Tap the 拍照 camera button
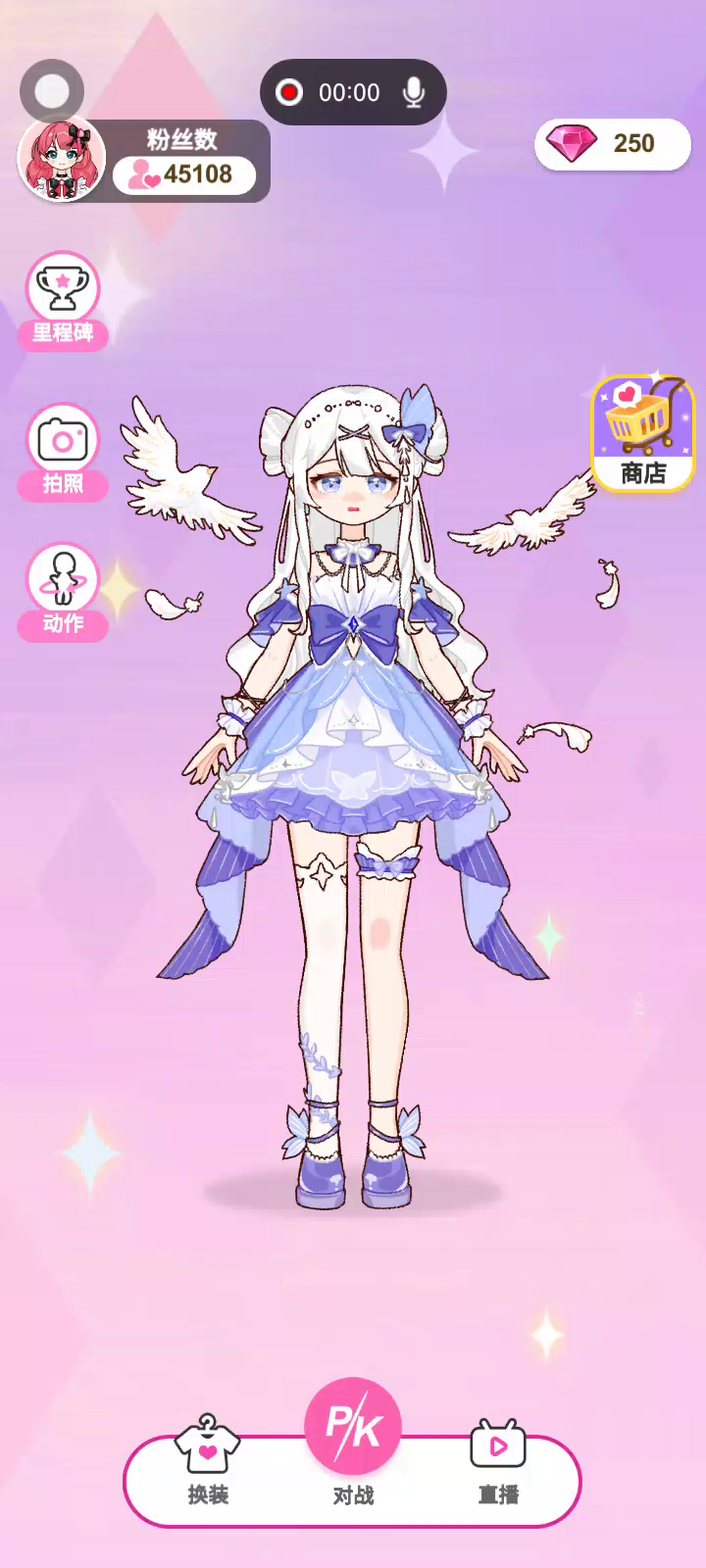This screenshot has height=1568, width=706. coord(63,451)
